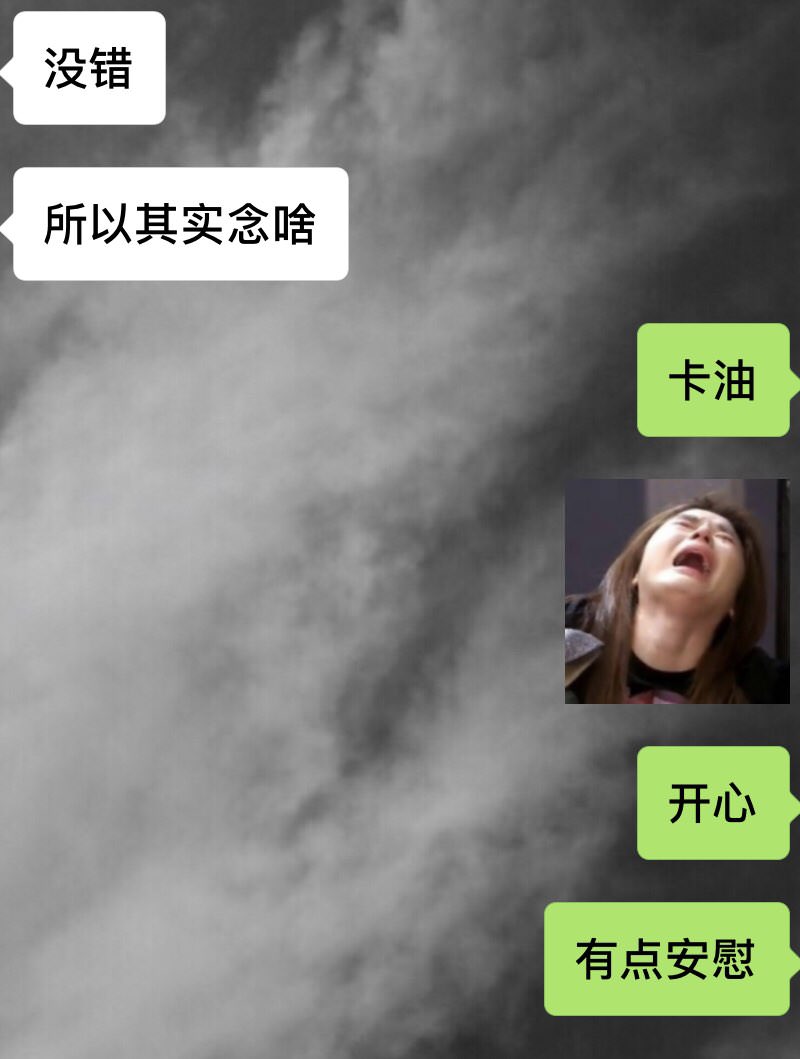Open the crying woman sticker image
Screen dimensions: 800x1059
[677, 591]
